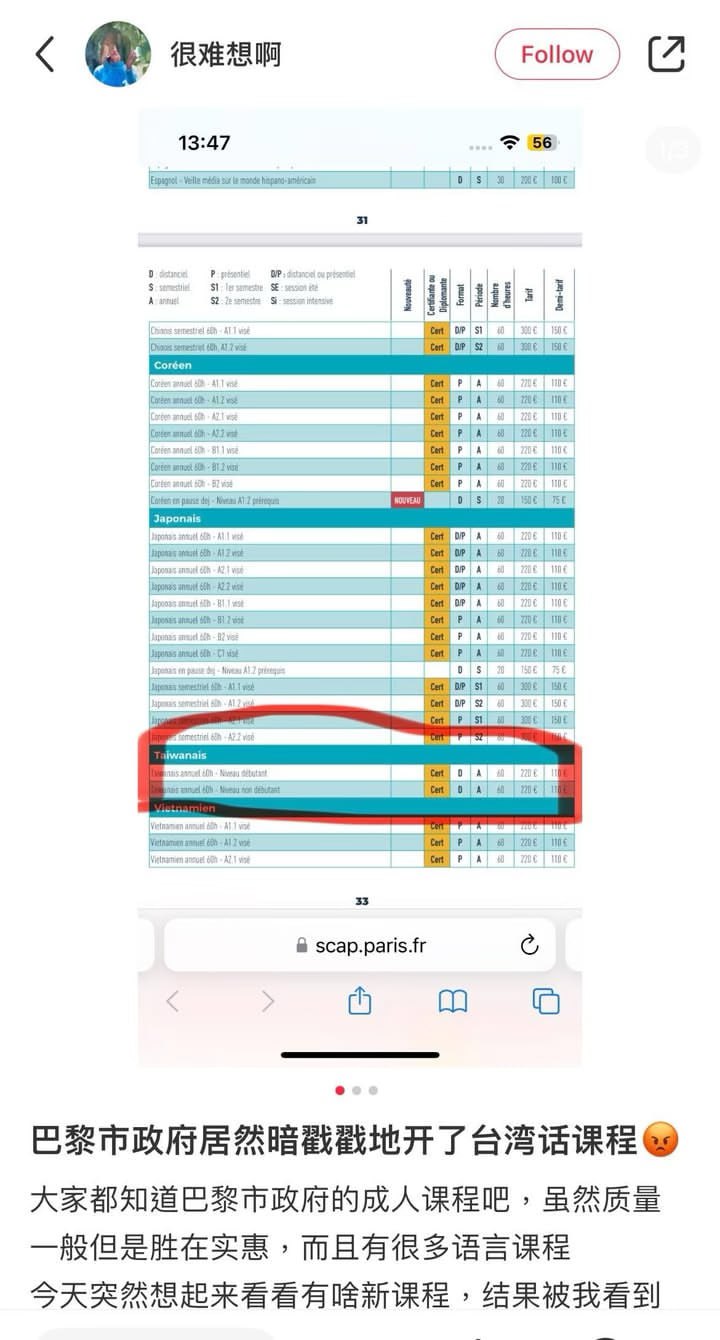
Task: Go back using the back arrow
Action: (45, 54)
